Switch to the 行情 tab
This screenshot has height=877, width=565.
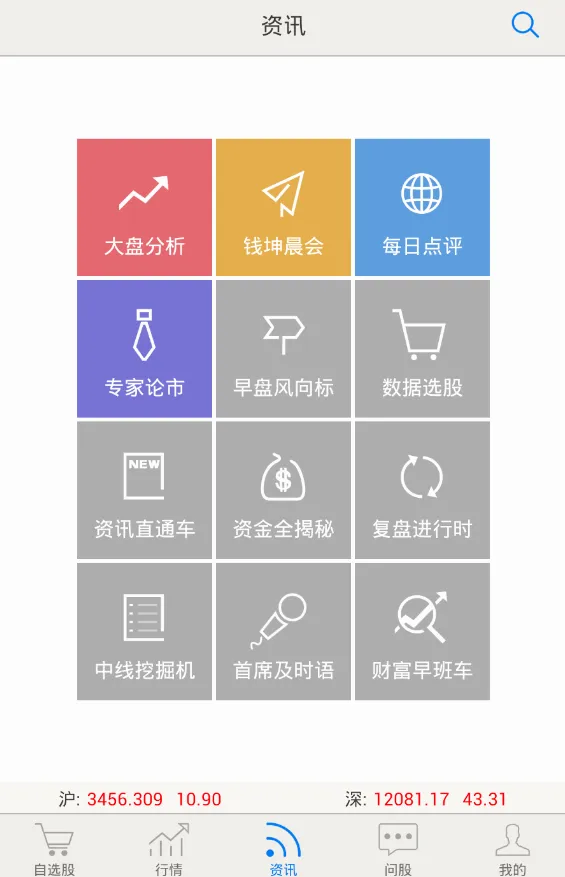(169, 847)
